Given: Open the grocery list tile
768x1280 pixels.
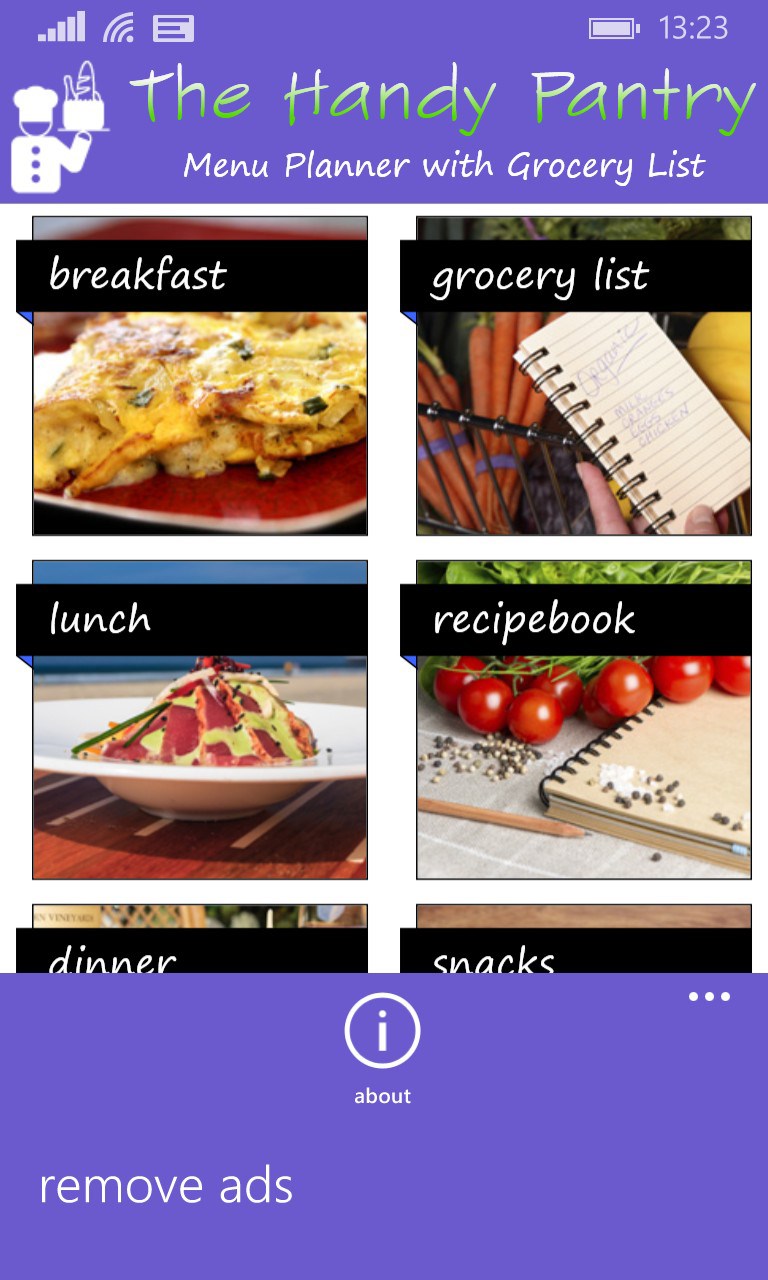Looking at the screenshot, I should click(x=583, y=376).
